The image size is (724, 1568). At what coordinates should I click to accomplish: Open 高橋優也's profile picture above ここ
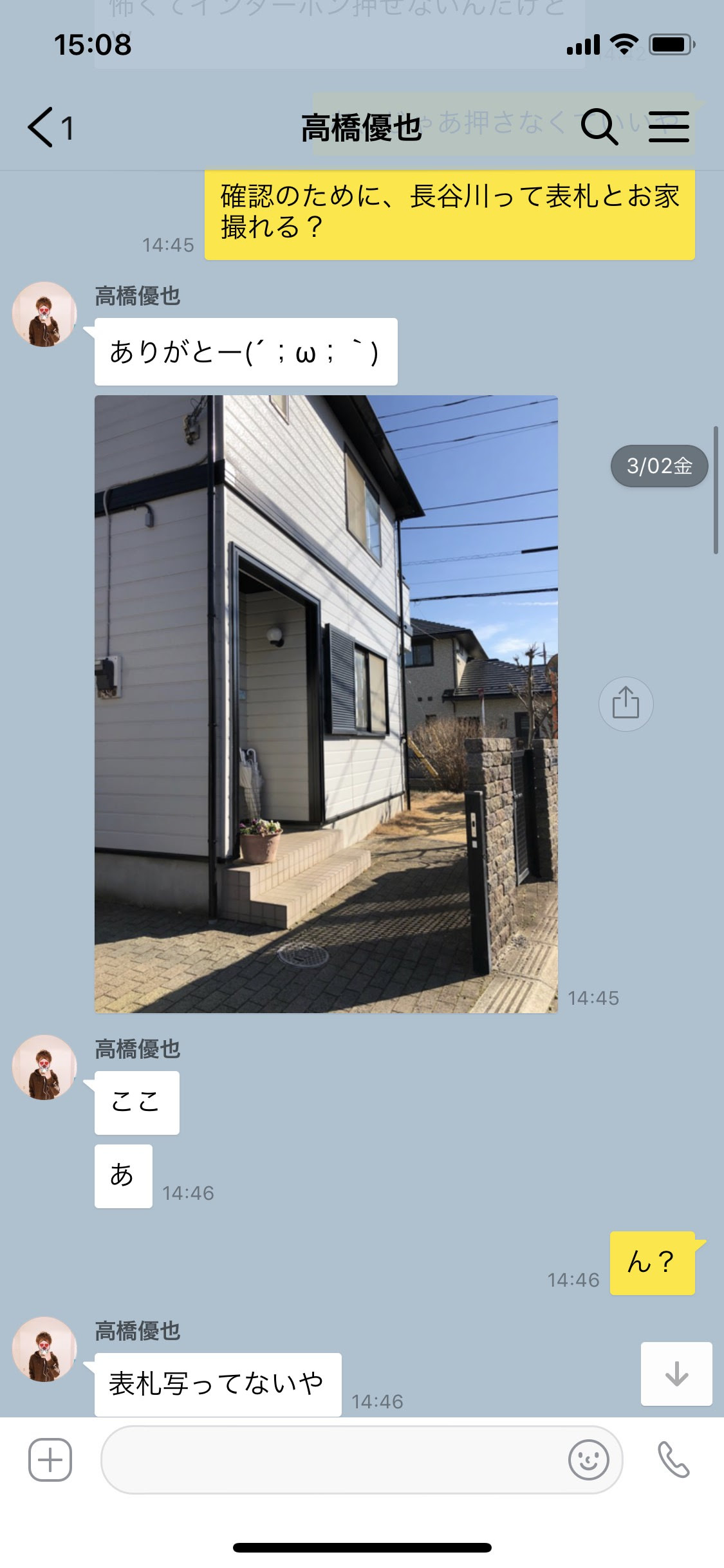point(44,1067)
